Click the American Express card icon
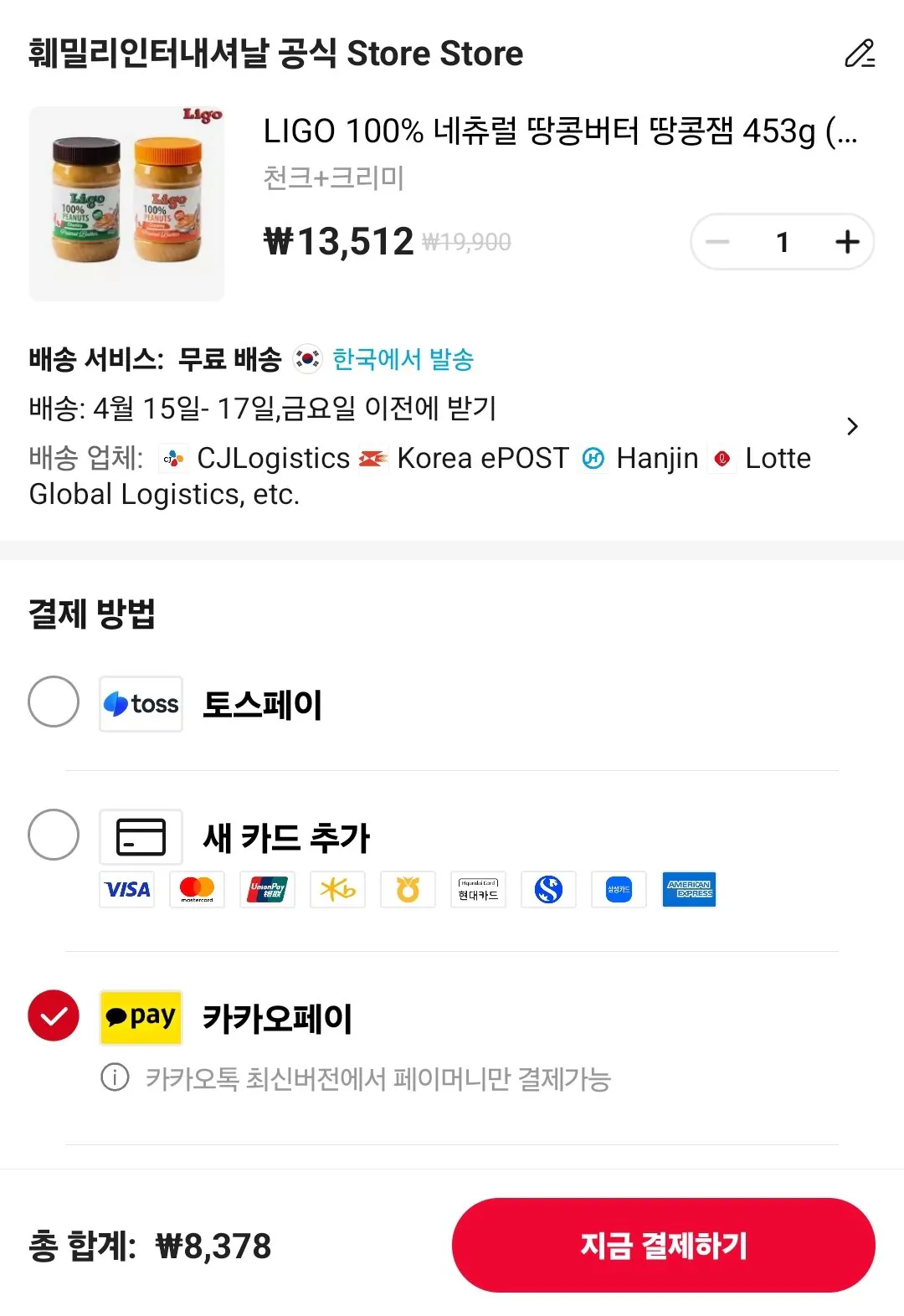 [689, 890]
